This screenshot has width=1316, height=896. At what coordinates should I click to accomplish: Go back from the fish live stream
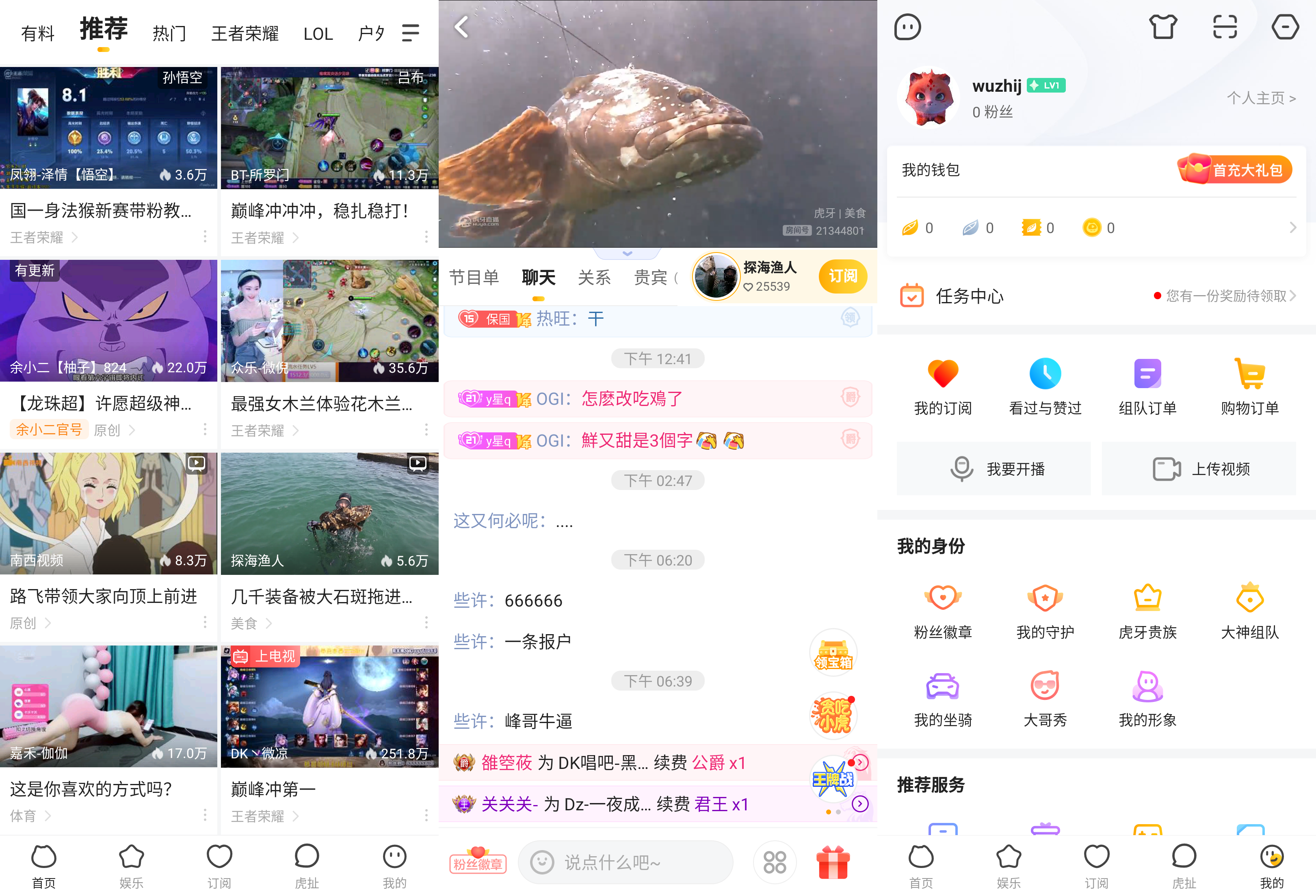[x=462, y=27]
